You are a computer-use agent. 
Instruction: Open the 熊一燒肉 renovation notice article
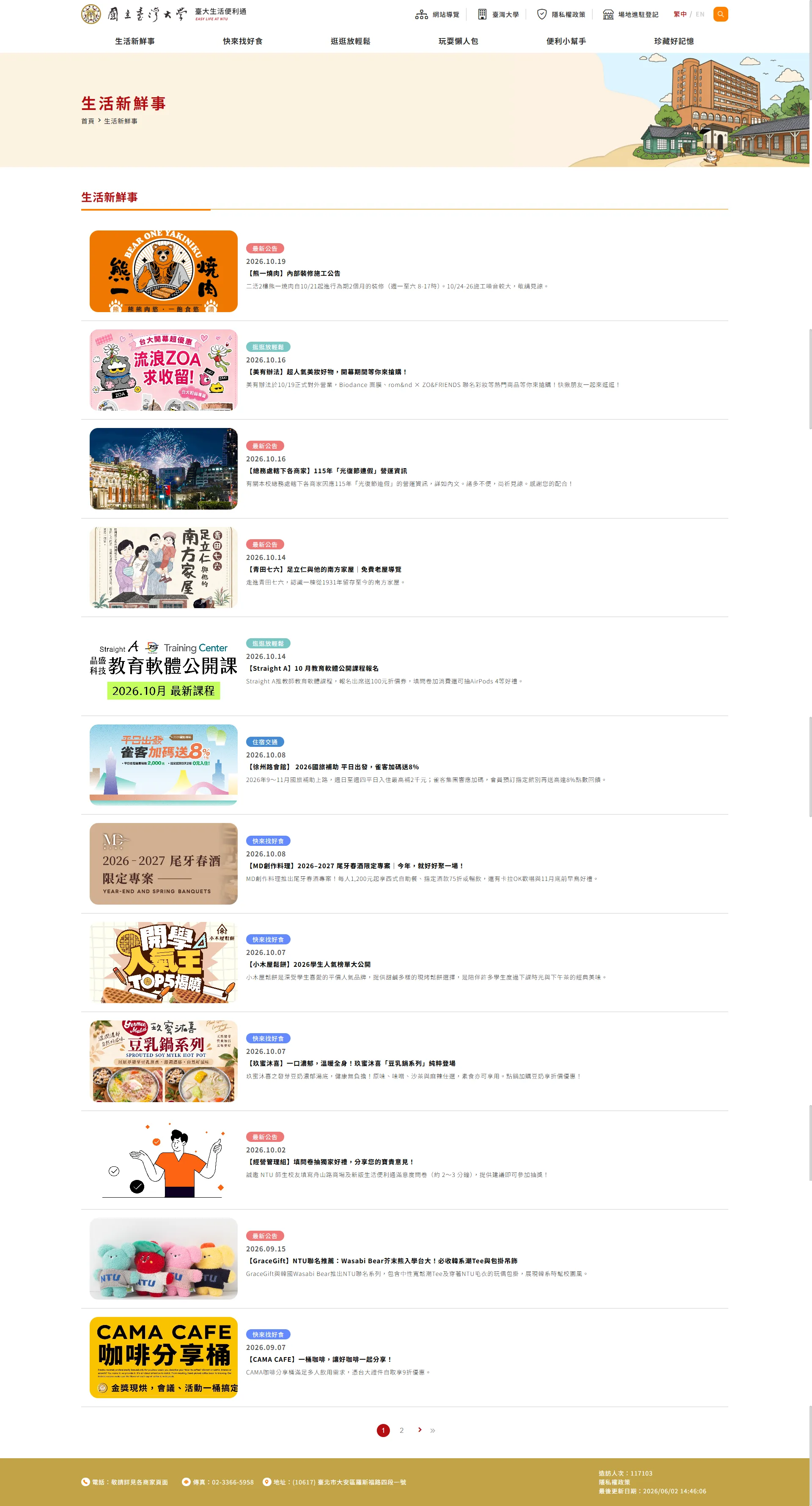coord(296,274)
